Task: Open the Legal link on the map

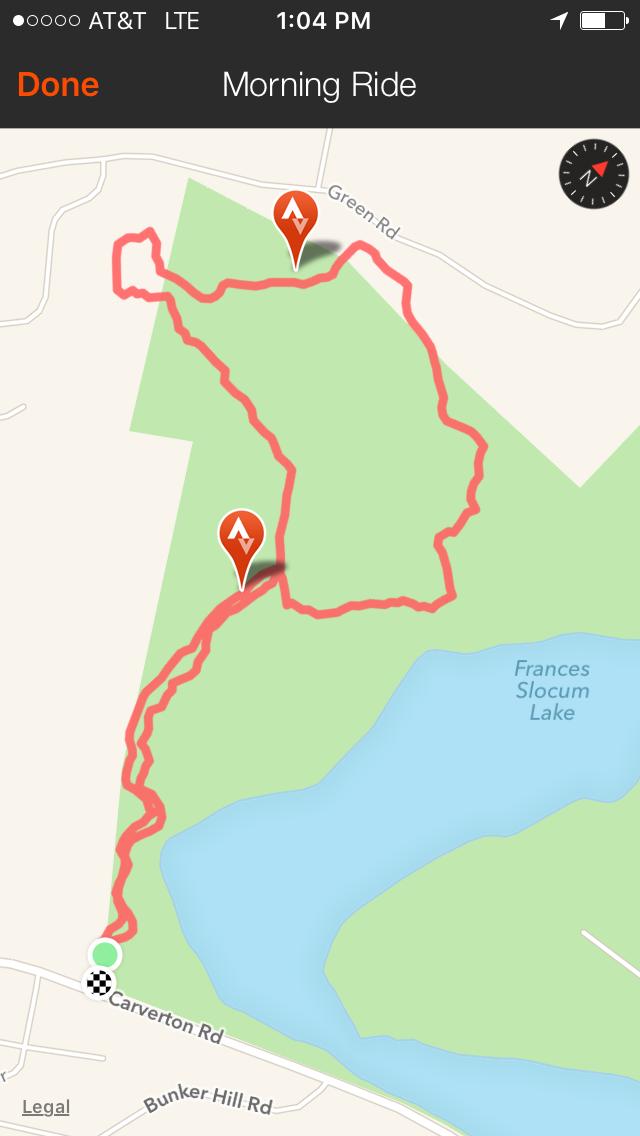Action: (46, 1107)
